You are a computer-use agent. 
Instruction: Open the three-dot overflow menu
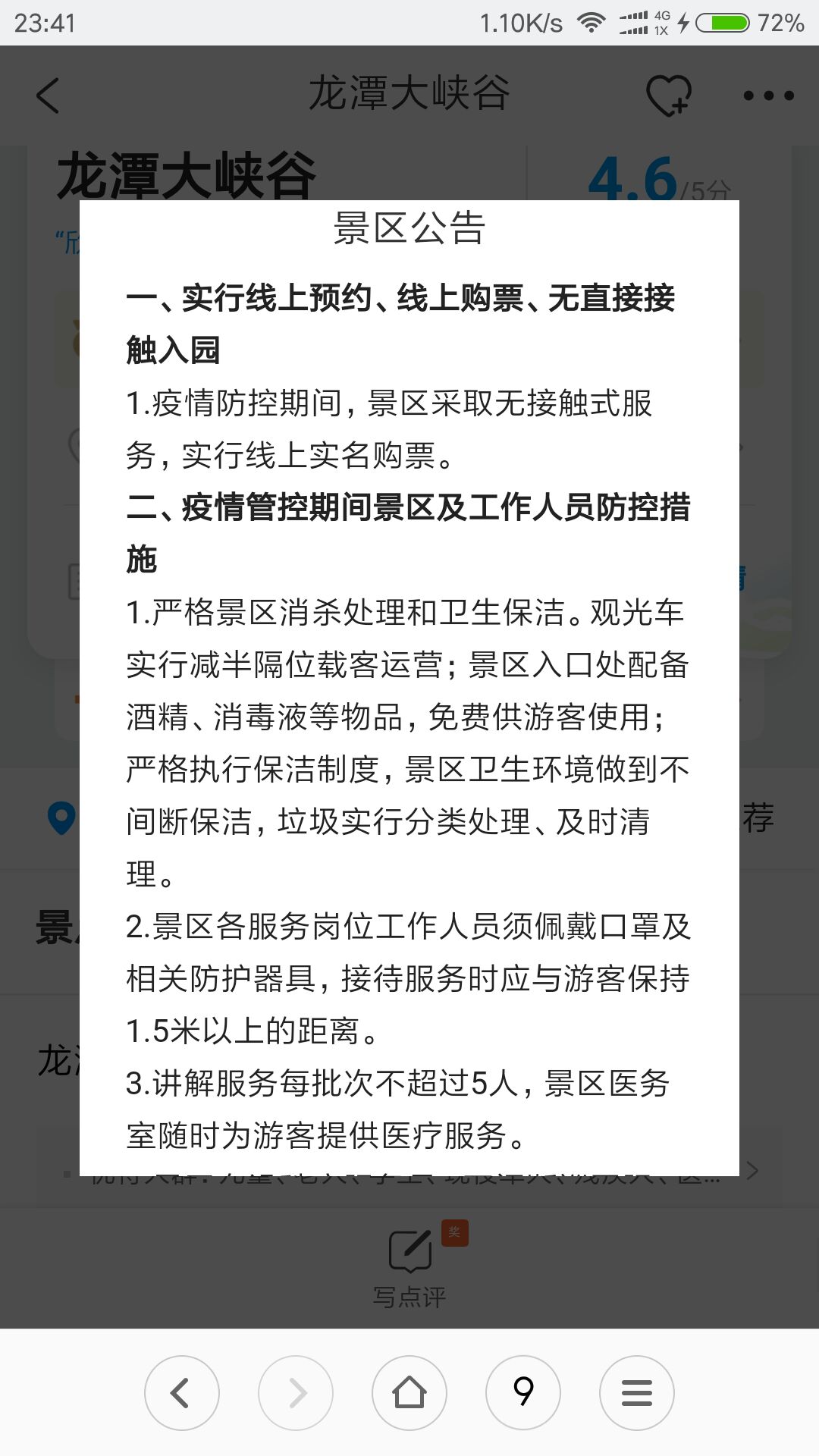(768, 96)
